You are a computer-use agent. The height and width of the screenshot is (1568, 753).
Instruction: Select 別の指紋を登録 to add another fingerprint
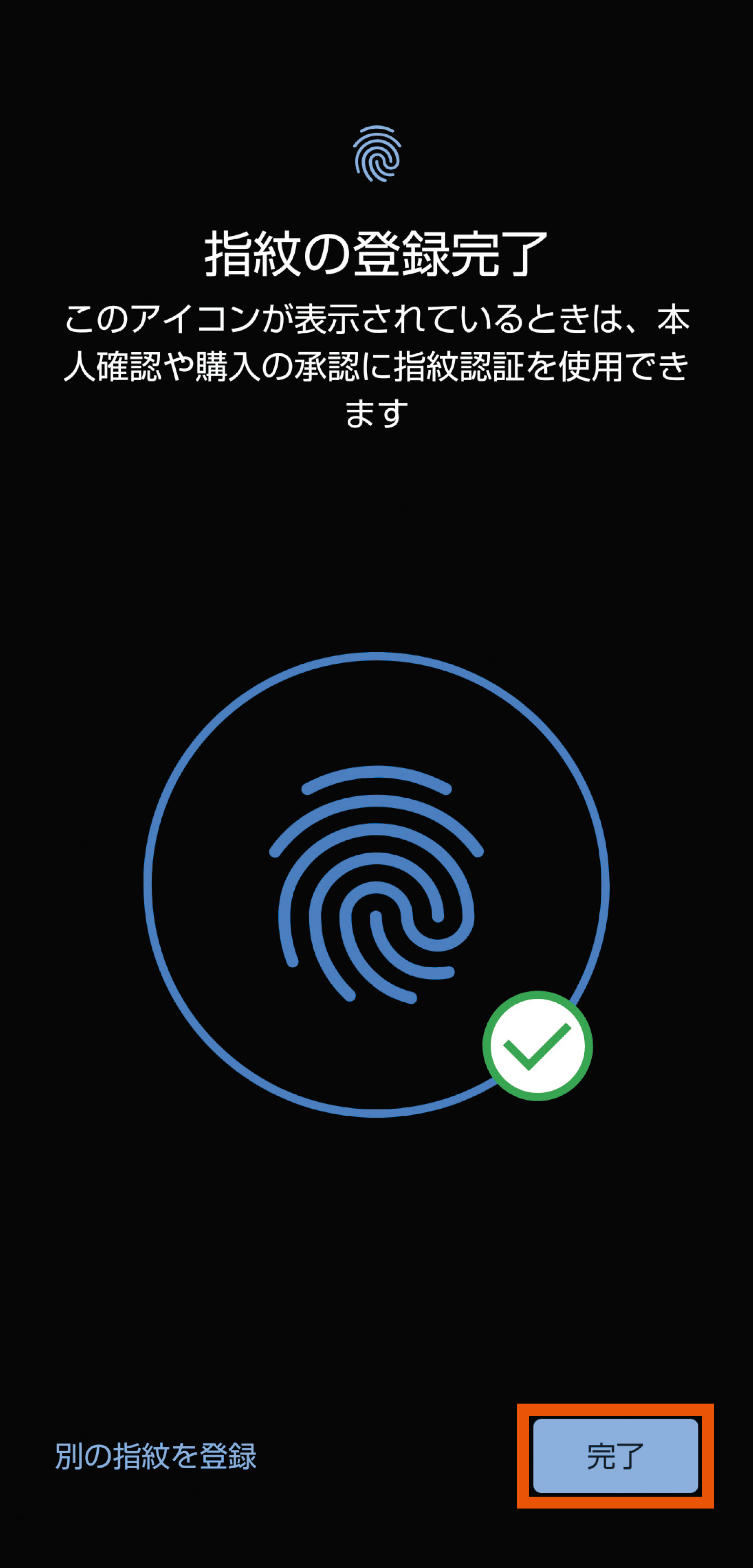(156, 1456)
